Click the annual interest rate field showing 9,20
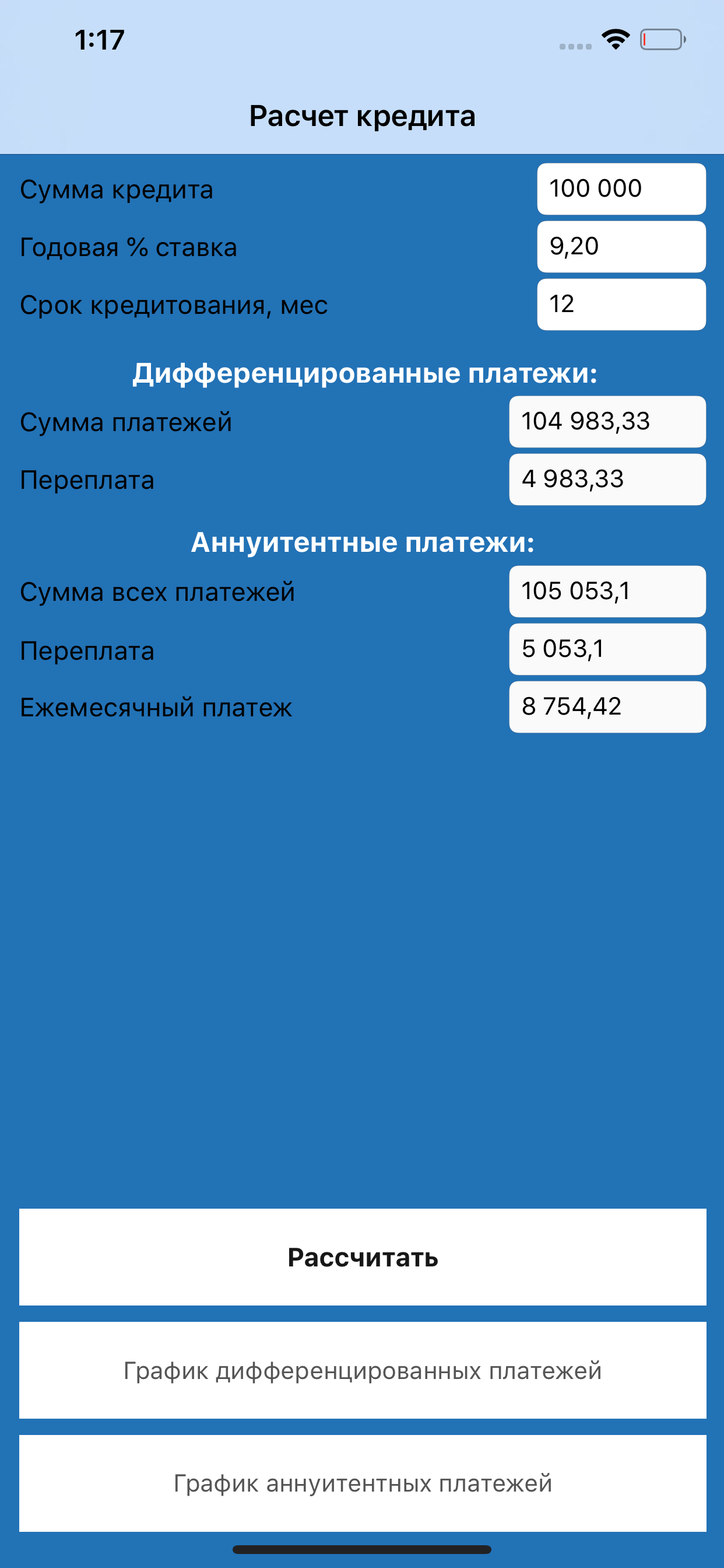Viewport: 724px width, 1568px height. pyautogui.click(x=621, y=246)
